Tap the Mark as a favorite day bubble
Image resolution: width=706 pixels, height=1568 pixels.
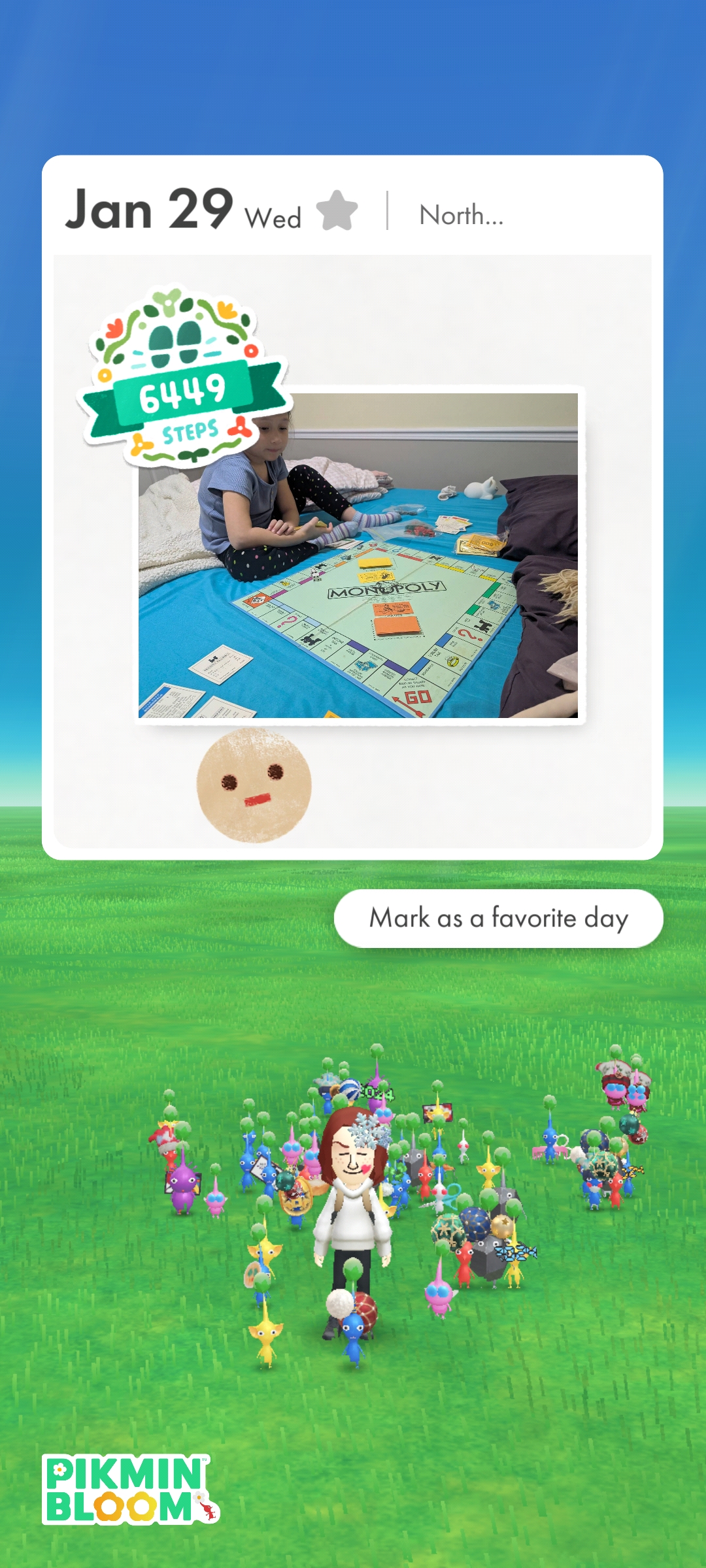(498, 918)
